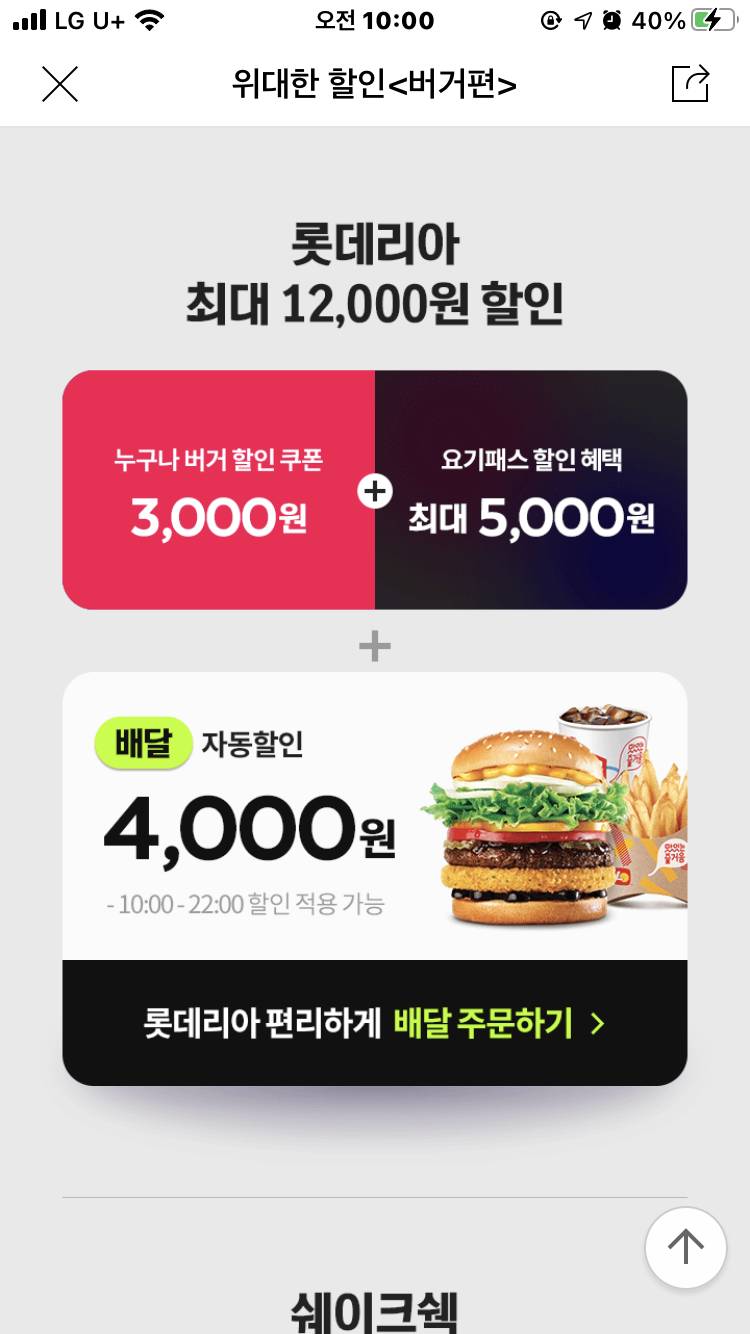
Task: Open 롯데리아 배달 주문하기 link
Action: (374, 1024)
